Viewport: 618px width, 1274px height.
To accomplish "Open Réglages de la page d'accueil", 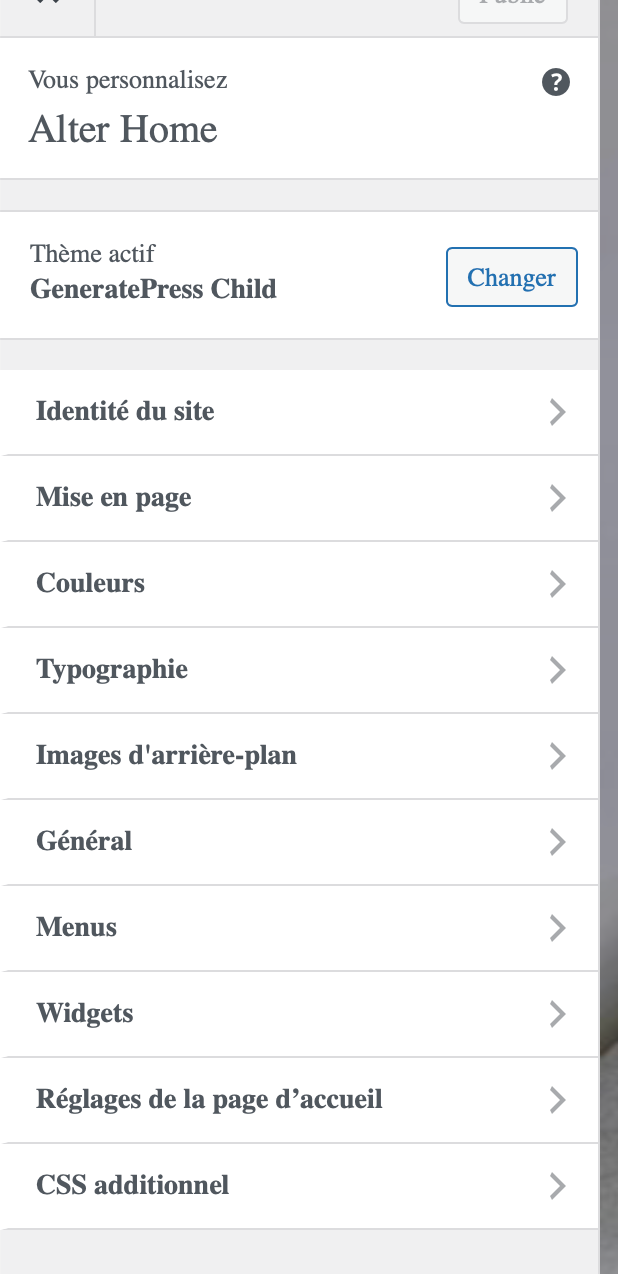I will (300, 1100).
